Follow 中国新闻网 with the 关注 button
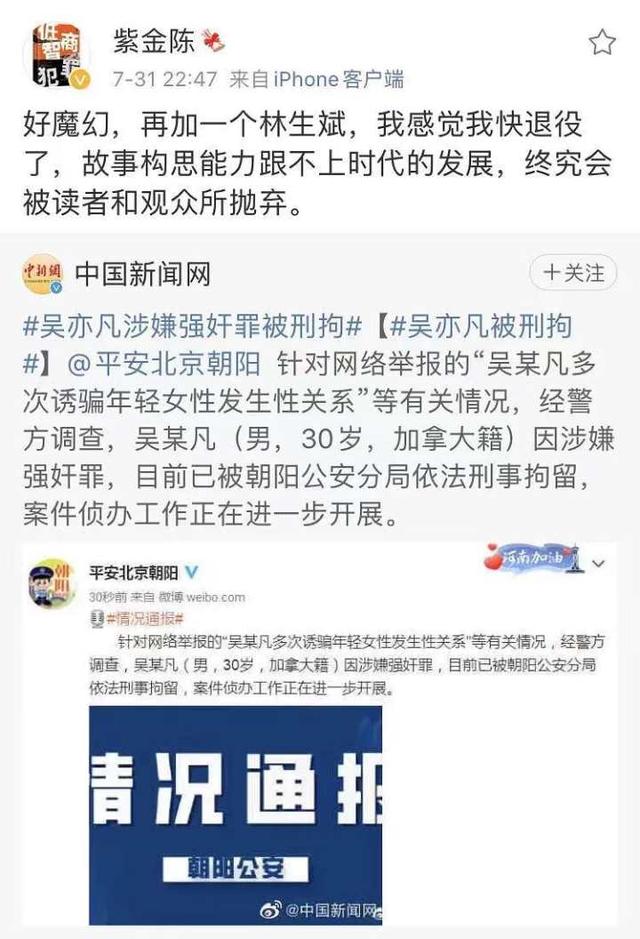This screenshot has height=939, width=640. tap(573, 272)
